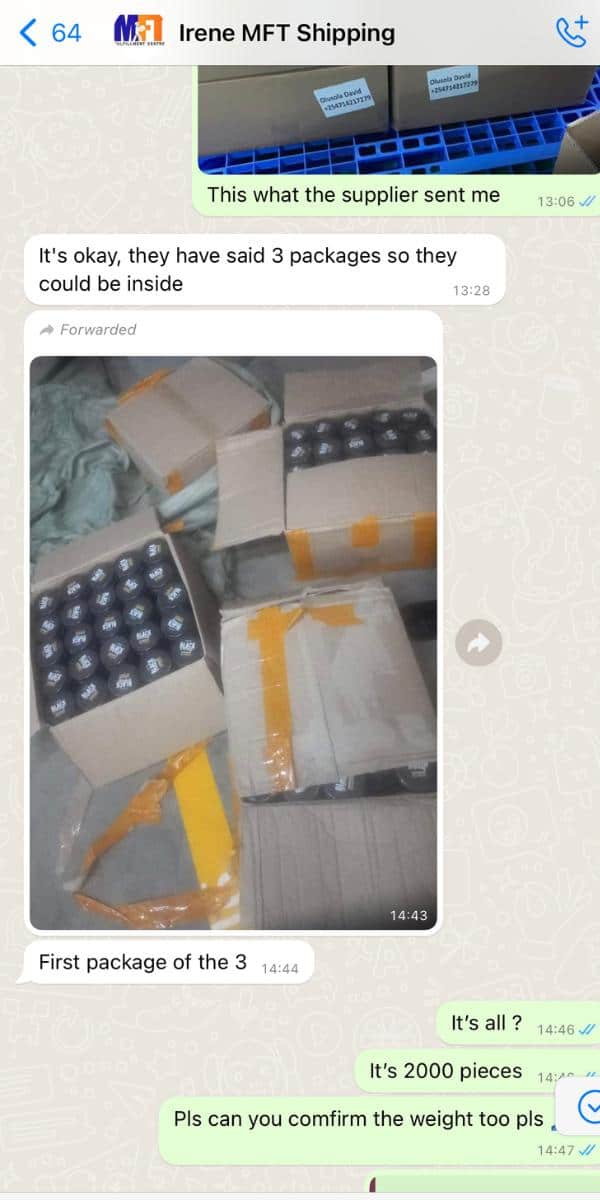The image size is (600, 1200).
Task: Forward the photo using the arrow icon
Action: pyautogui.click(x=478, y=643)
